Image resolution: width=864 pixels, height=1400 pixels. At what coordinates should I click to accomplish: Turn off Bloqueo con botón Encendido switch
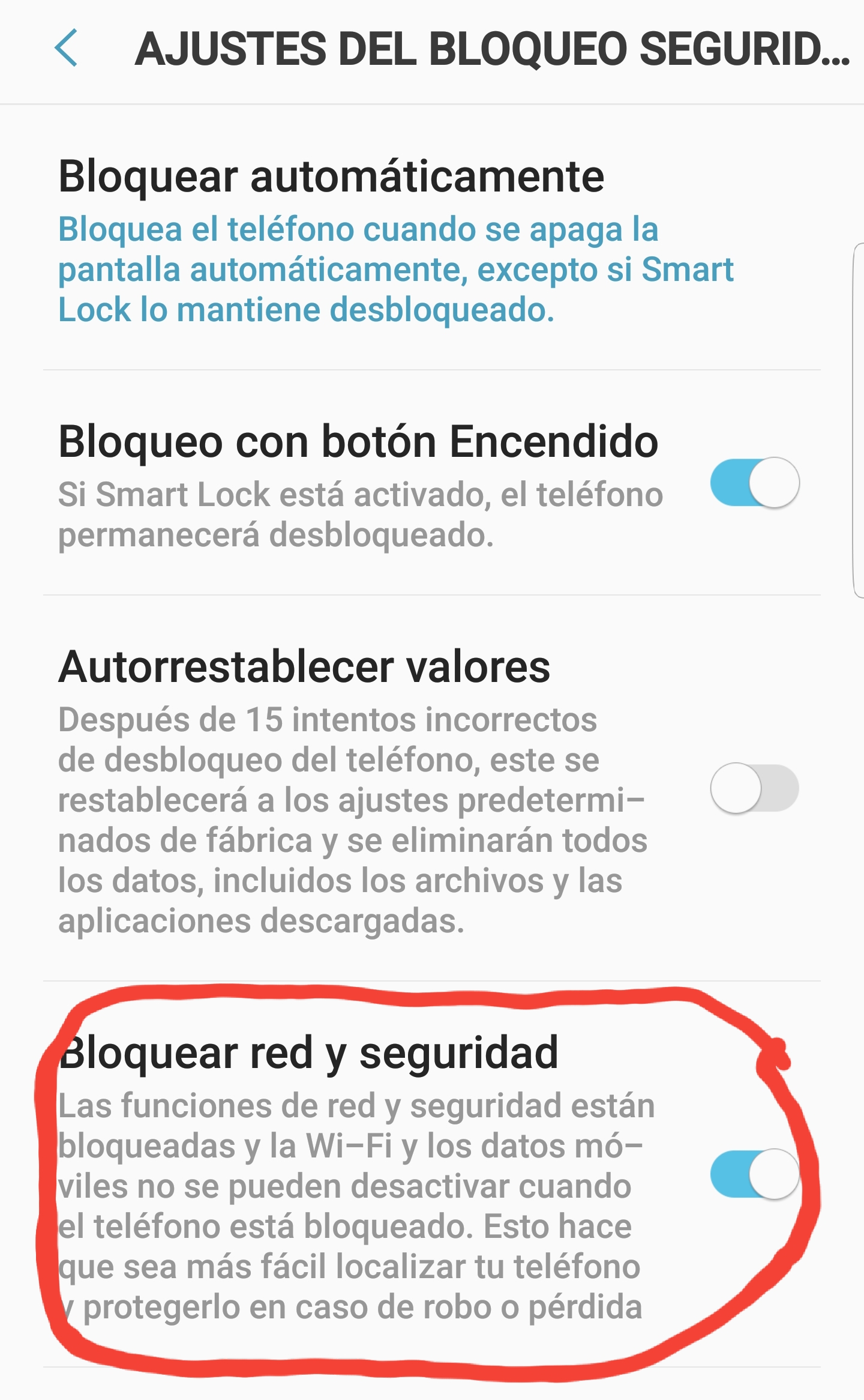pyautogui.click(x=754, y=483)
